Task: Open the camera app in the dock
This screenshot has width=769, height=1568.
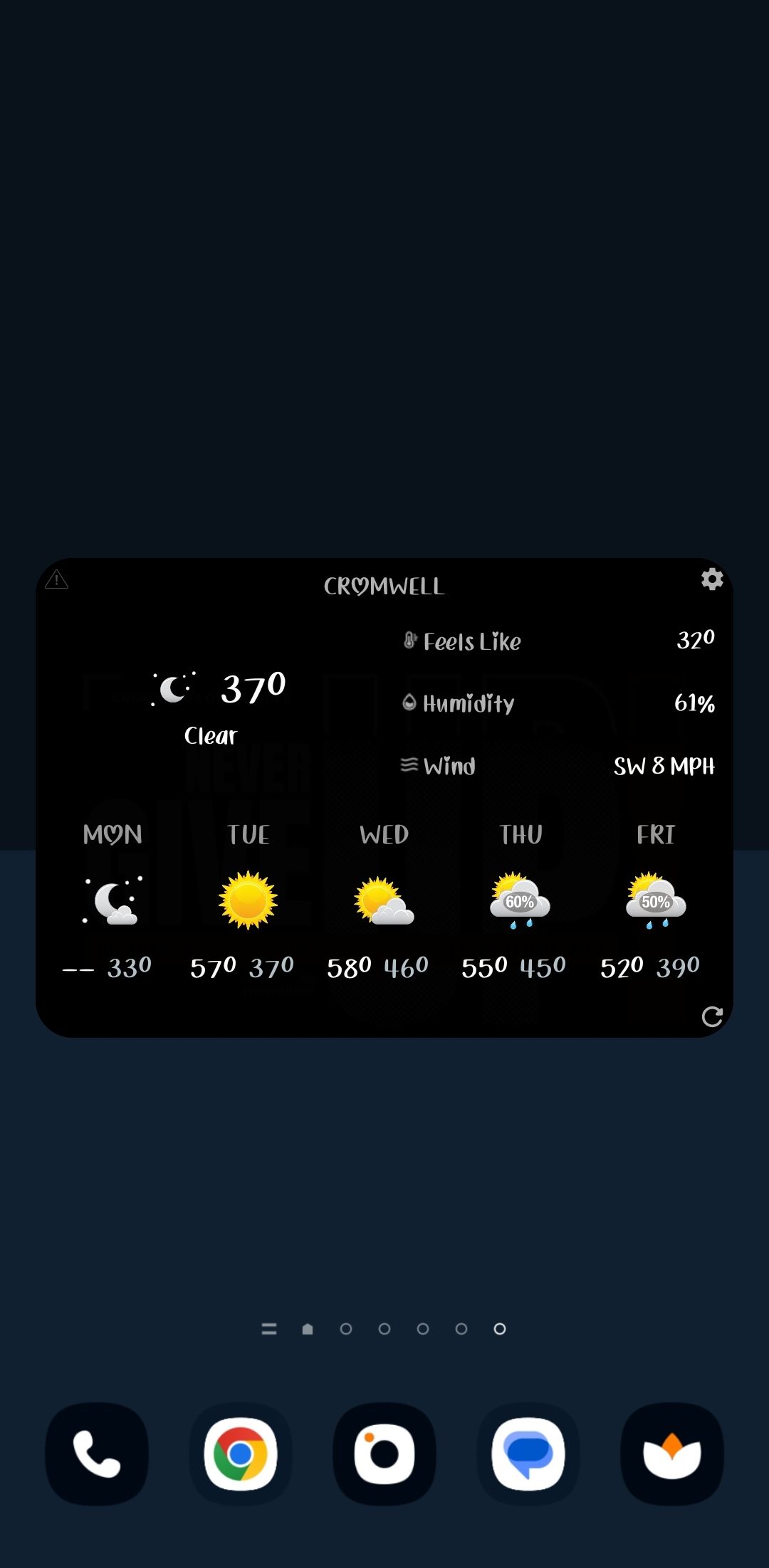Action: 384,1454
